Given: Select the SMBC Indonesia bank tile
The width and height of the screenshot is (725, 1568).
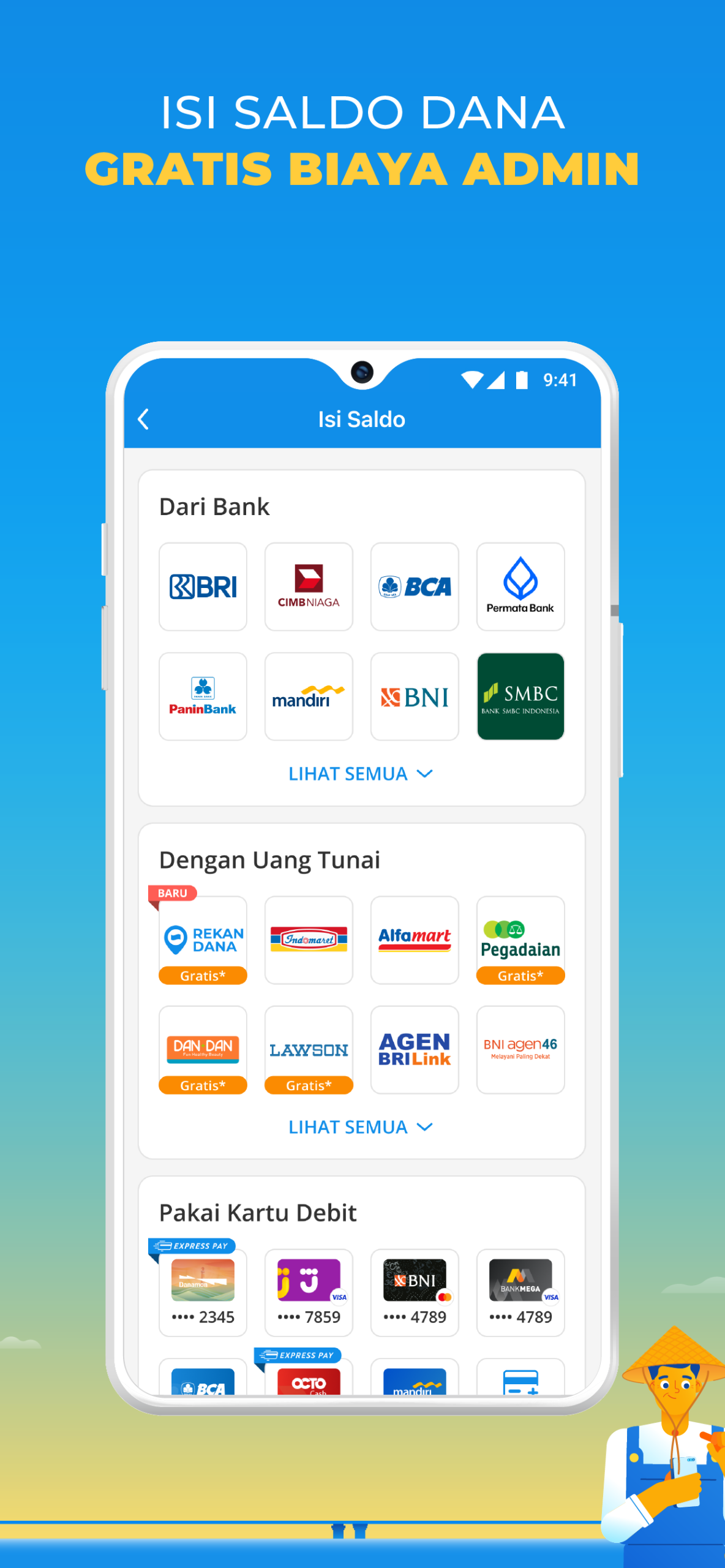Looking at the screenshot, I should click(520, 696).
